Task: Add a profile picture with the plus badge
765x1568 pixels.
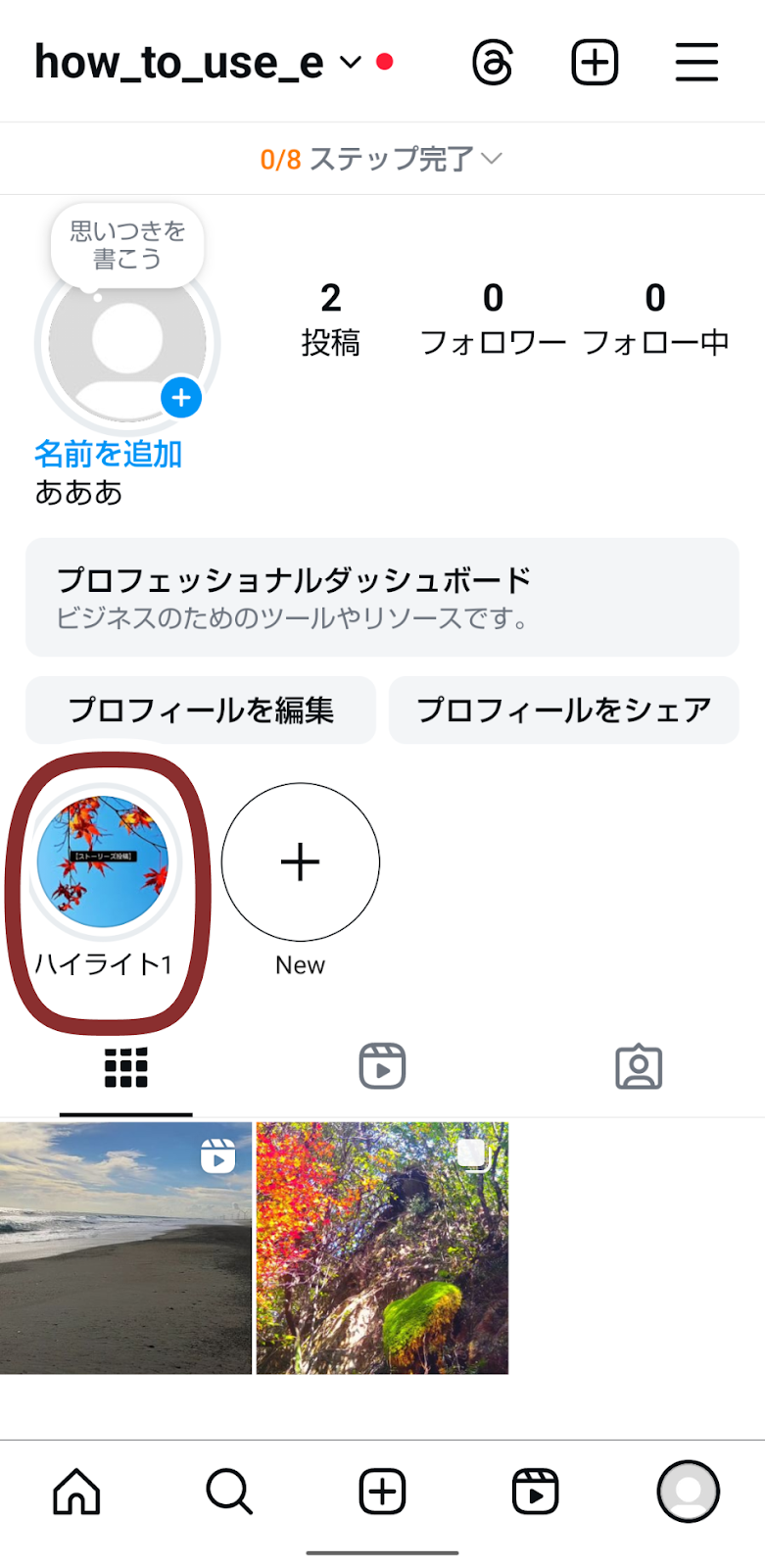Action: [181, 398]
